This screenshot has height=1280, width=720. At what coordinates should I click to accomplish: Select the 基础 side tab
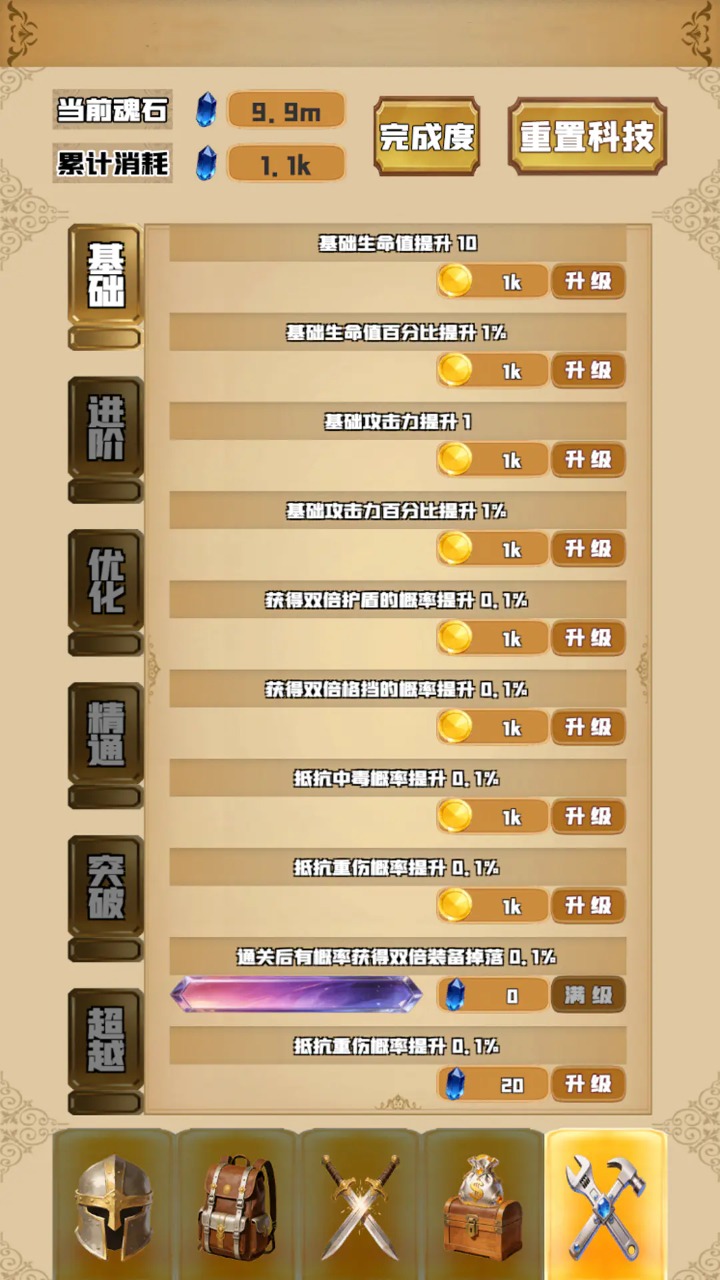tap(105, 275)
